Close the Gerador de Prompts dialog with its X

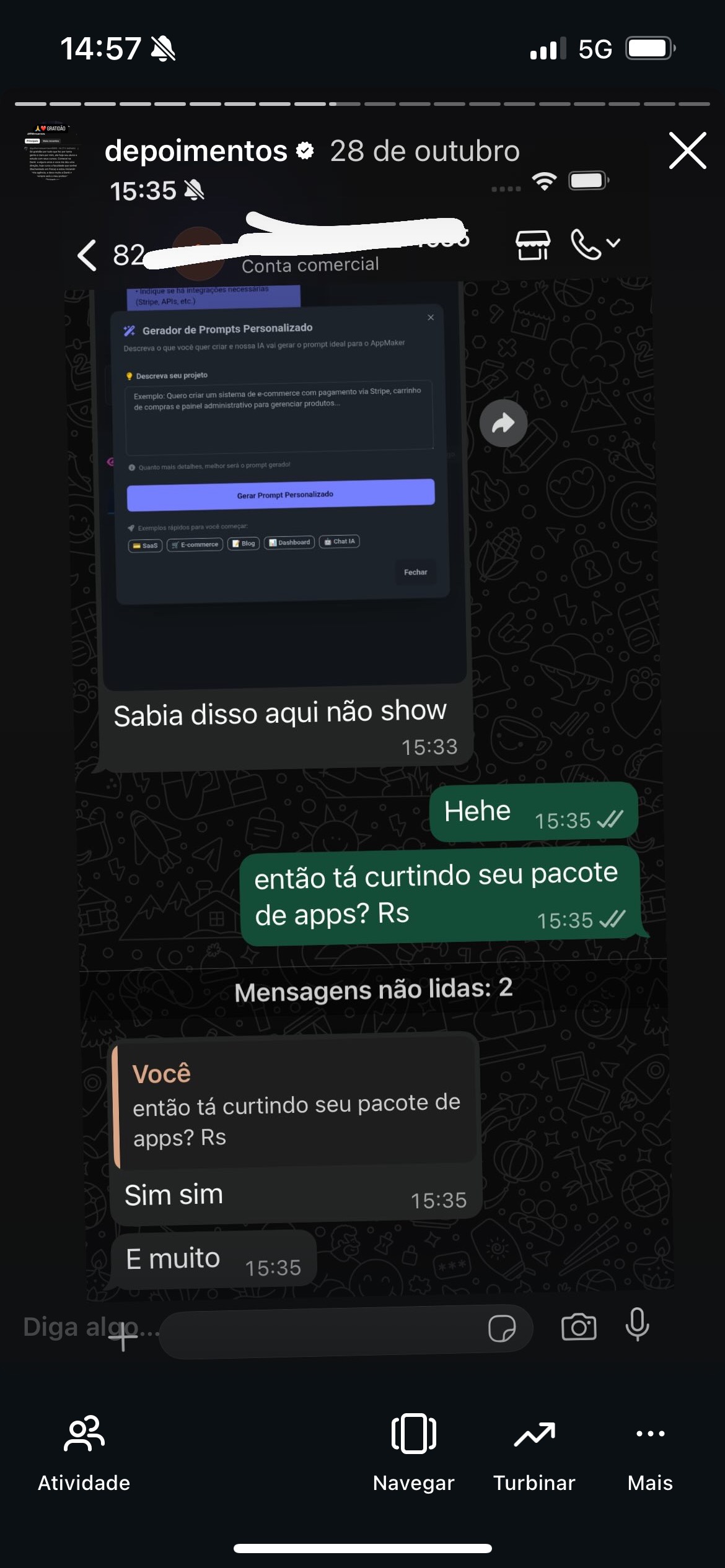pyautogui.click(x=431, y=317)
